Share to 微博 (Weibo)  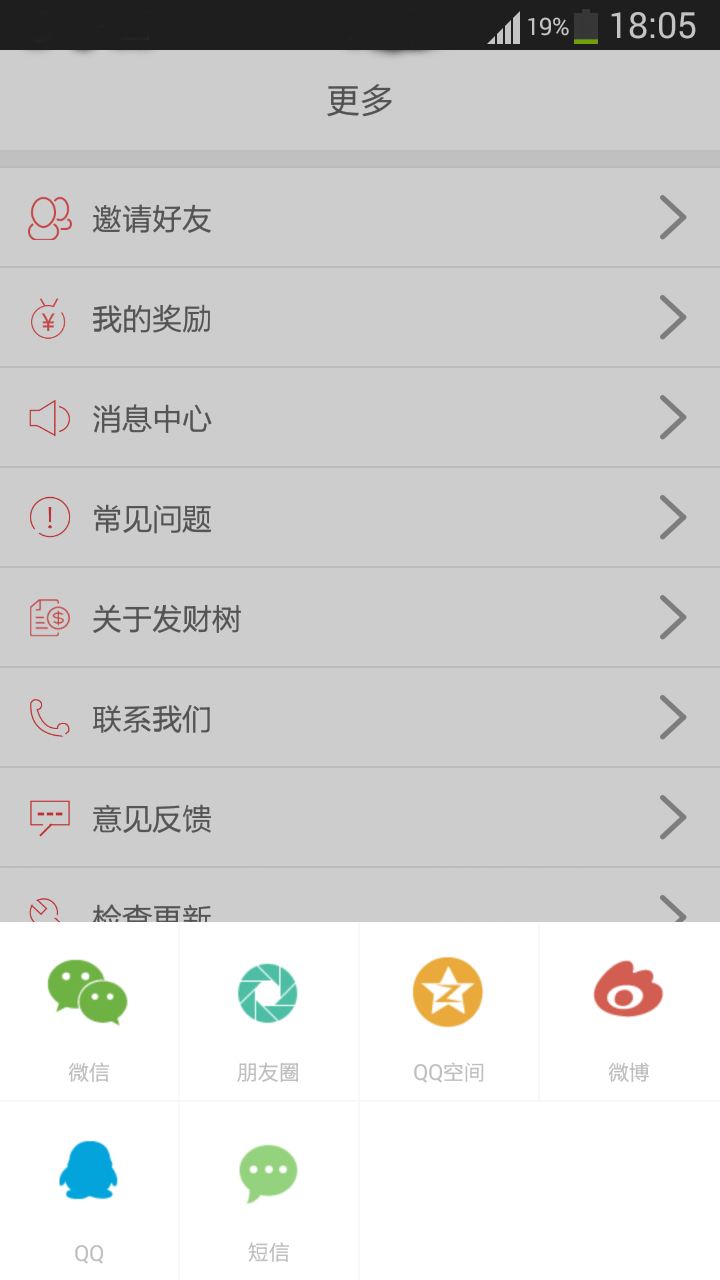pos(628,1010)
